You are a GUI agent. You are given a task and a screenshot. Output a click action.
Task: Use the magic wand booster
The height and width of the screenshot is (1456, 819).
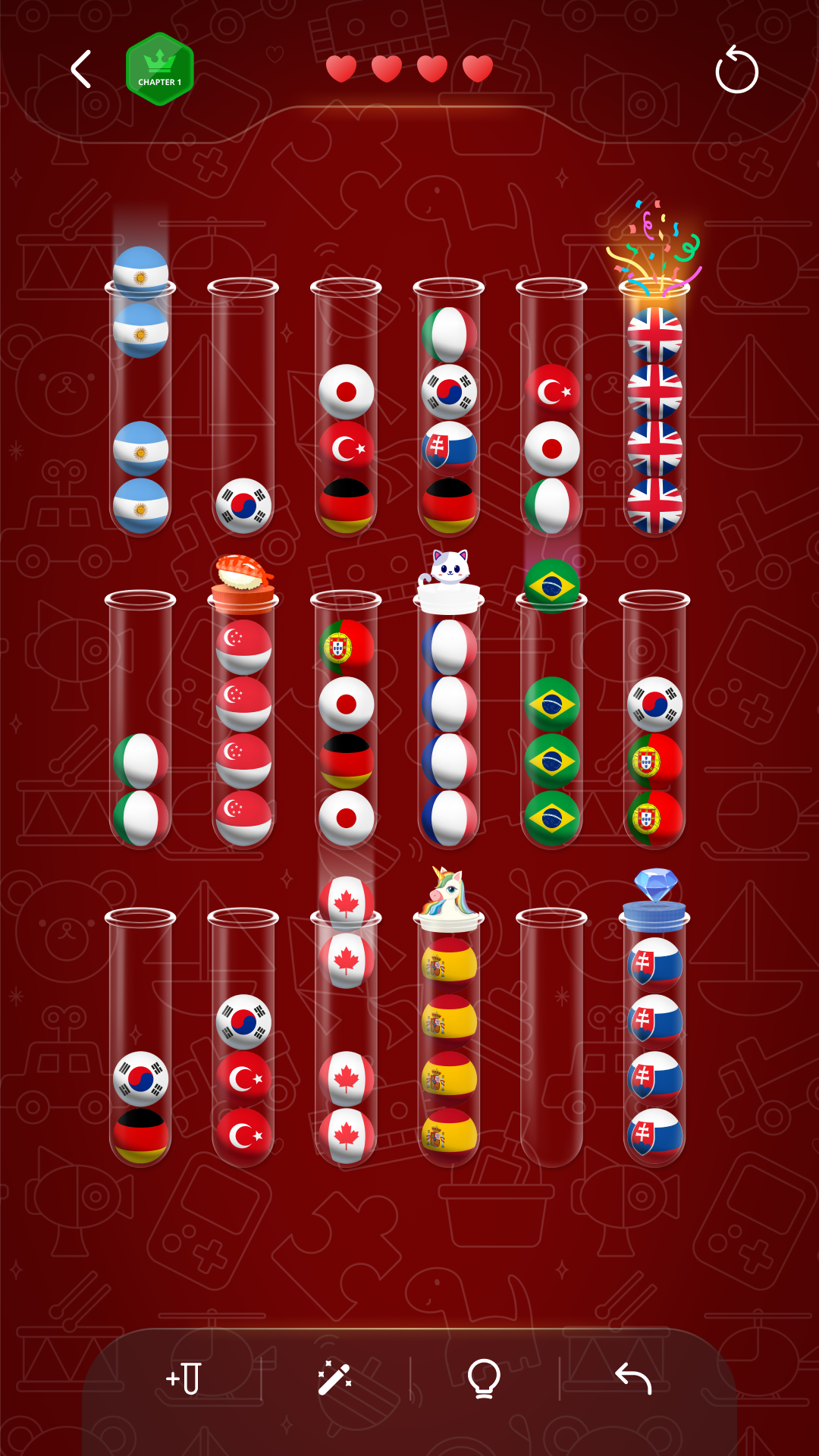[x=334, y=1378]
